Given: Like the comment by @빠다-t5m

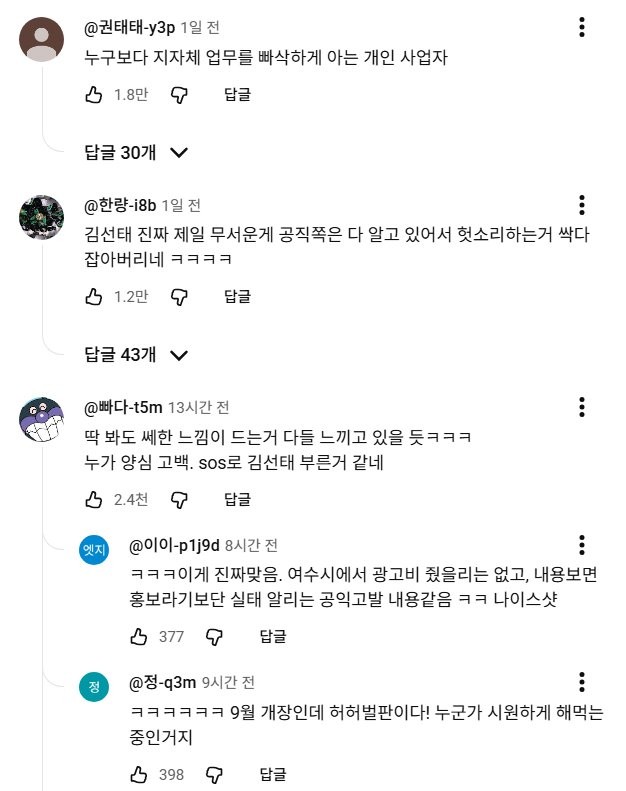Looking at the screenshot, I should [94, 498].
